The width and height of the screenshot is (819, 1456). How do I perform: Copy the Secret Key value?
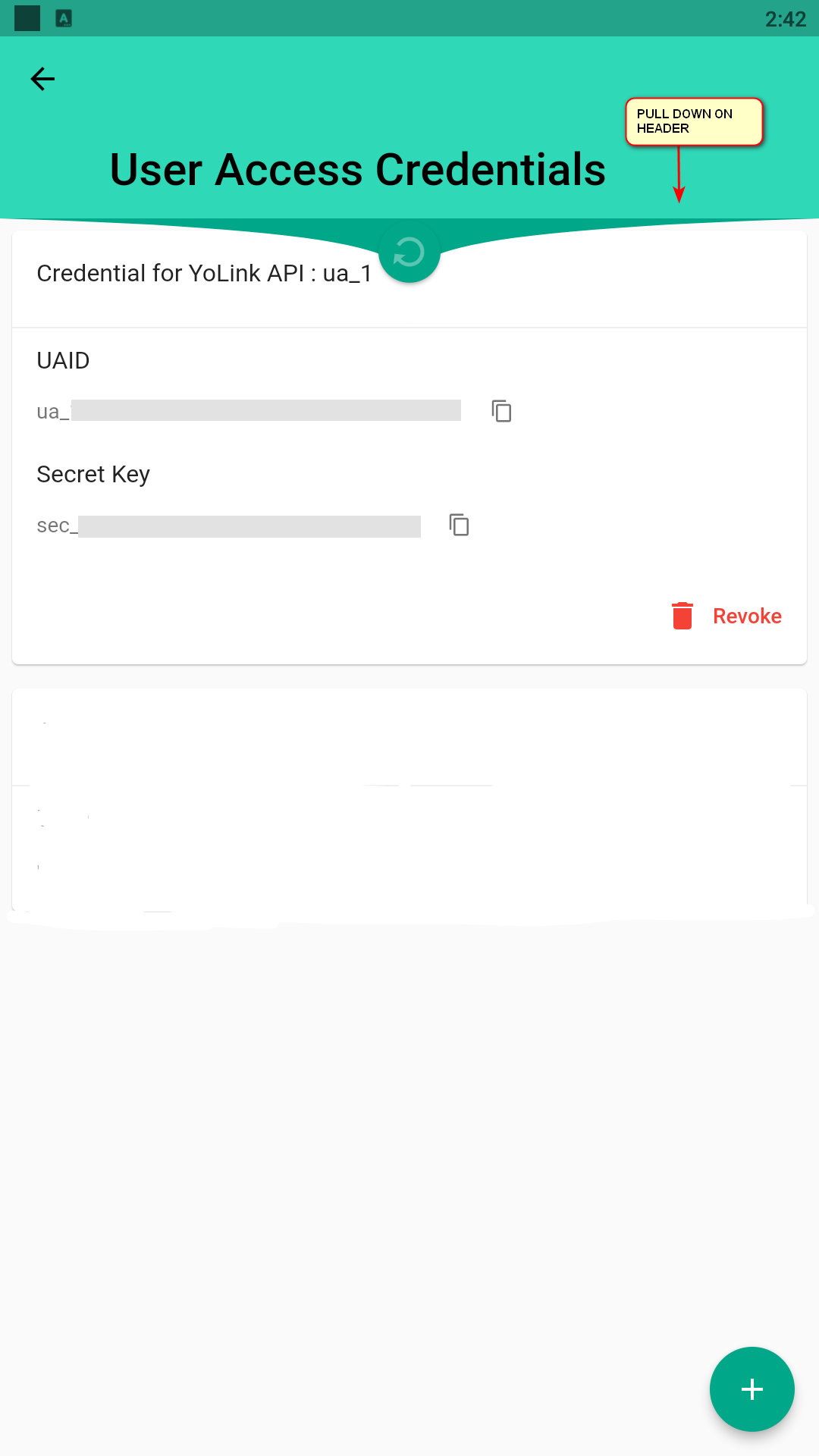tap(459, 525)
